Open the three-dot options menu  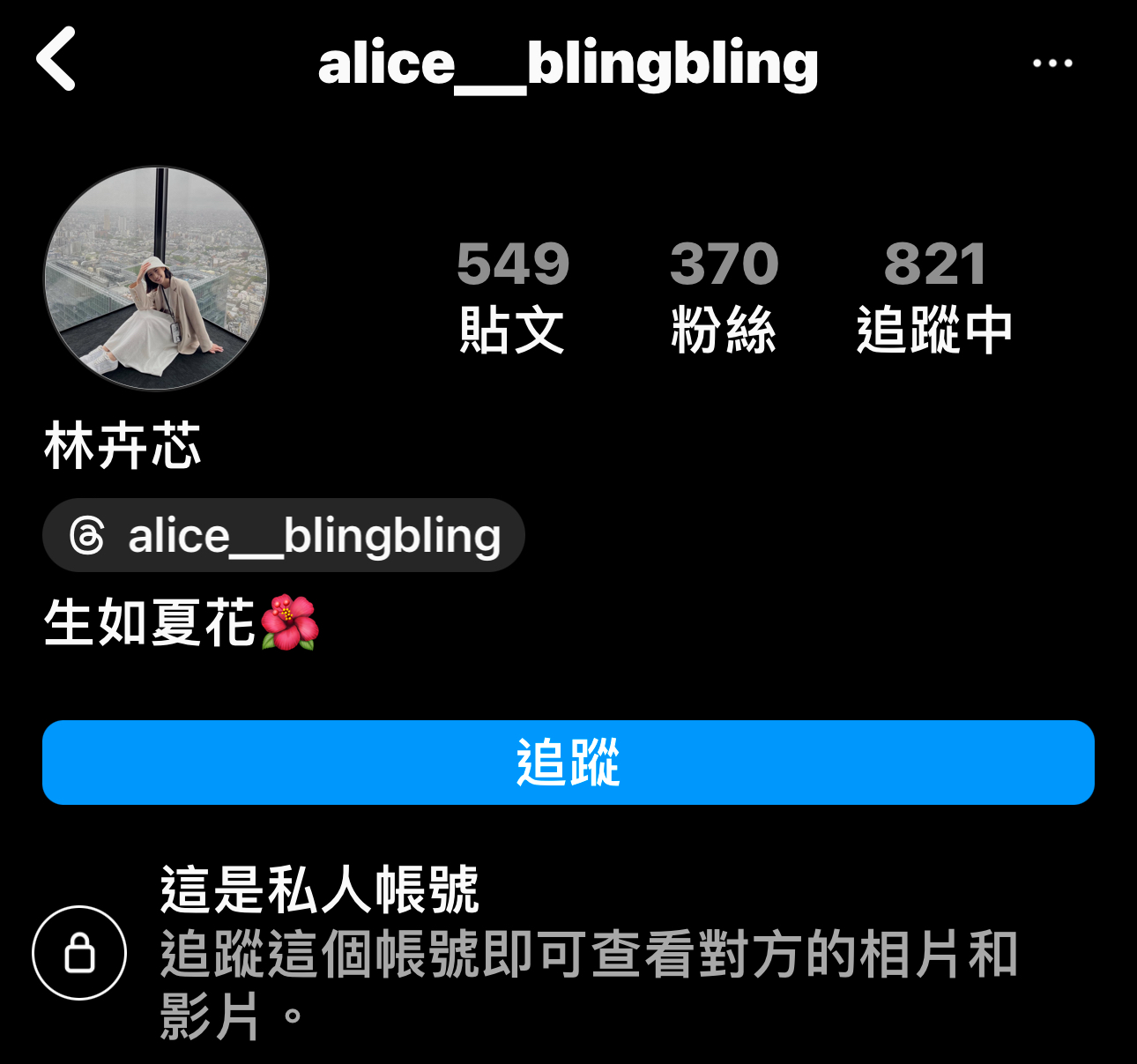pos(1052,63)
